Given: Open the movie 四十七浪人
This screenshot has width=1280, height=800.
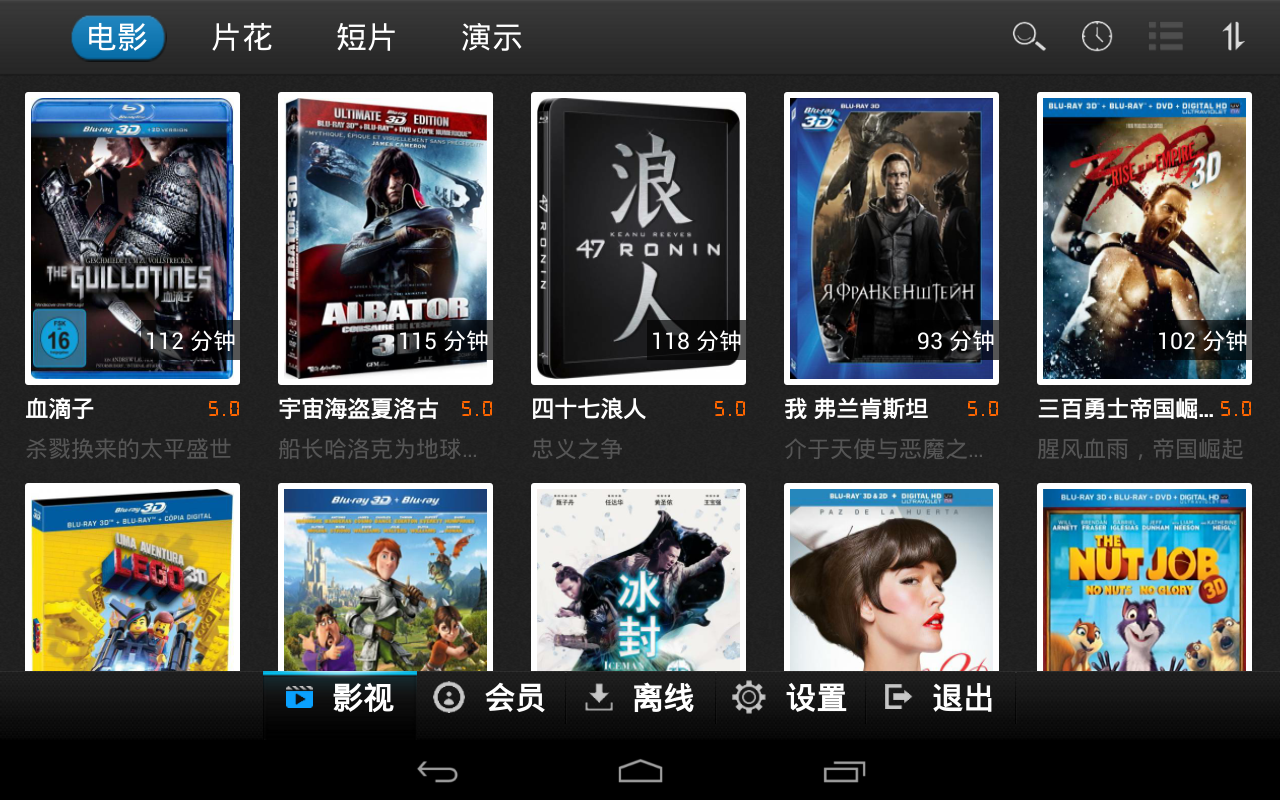Looking at the screenshot, I should [x=638, y=238].
